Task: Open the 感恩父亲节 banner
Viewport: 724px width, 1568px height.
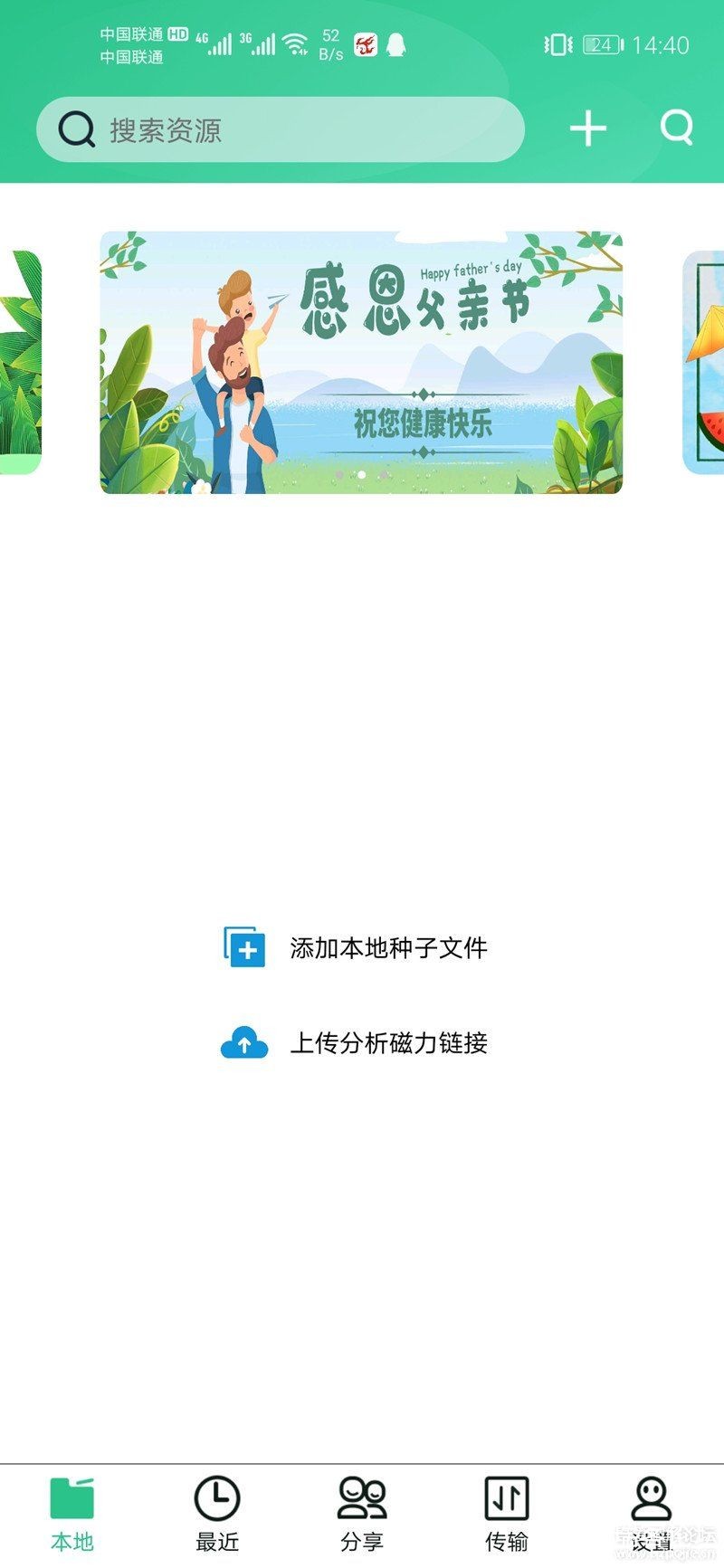Action: pos(361,362)
